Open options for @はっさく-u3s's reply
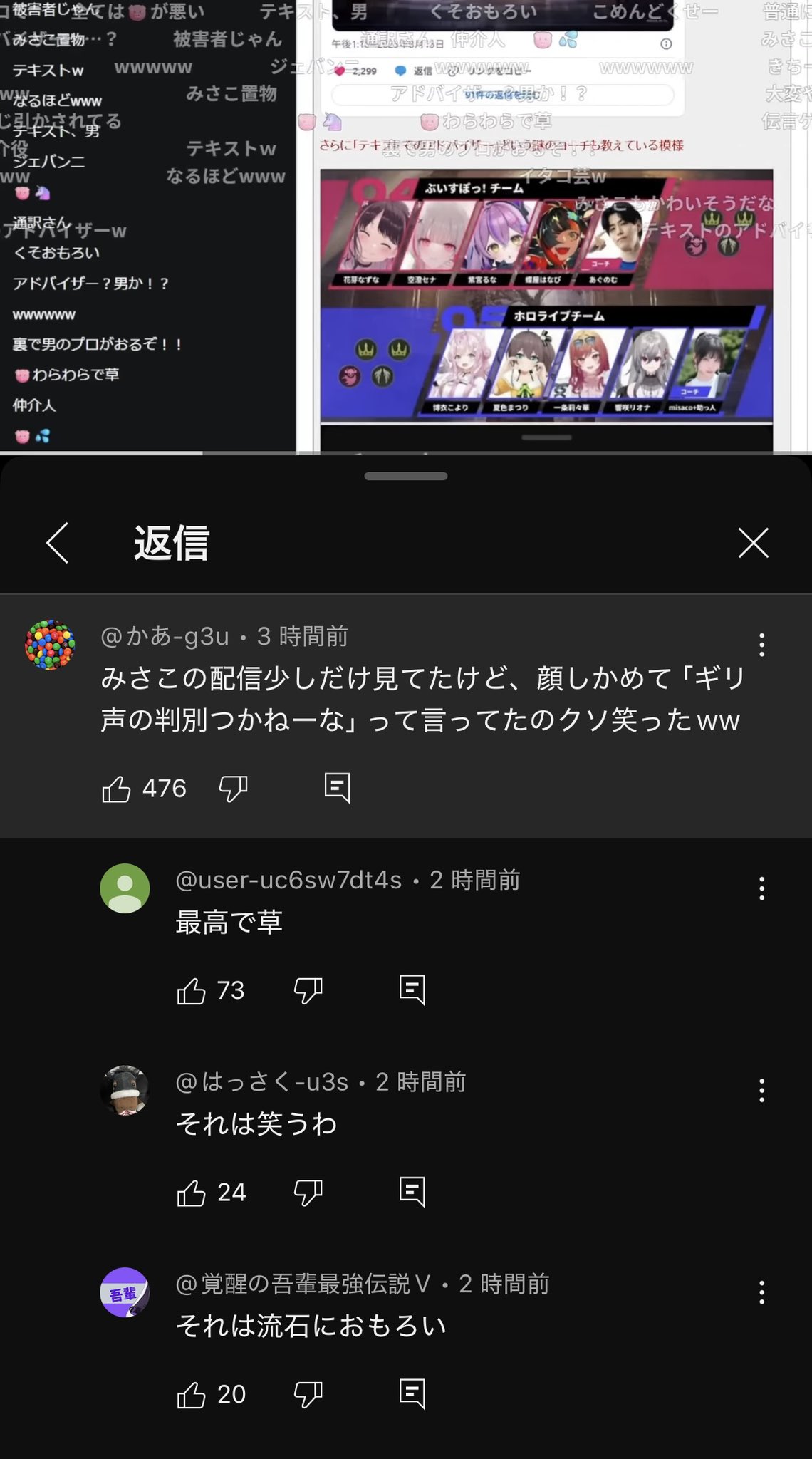This screenshot has height=1459, width=812. (x=761, y=1091)
